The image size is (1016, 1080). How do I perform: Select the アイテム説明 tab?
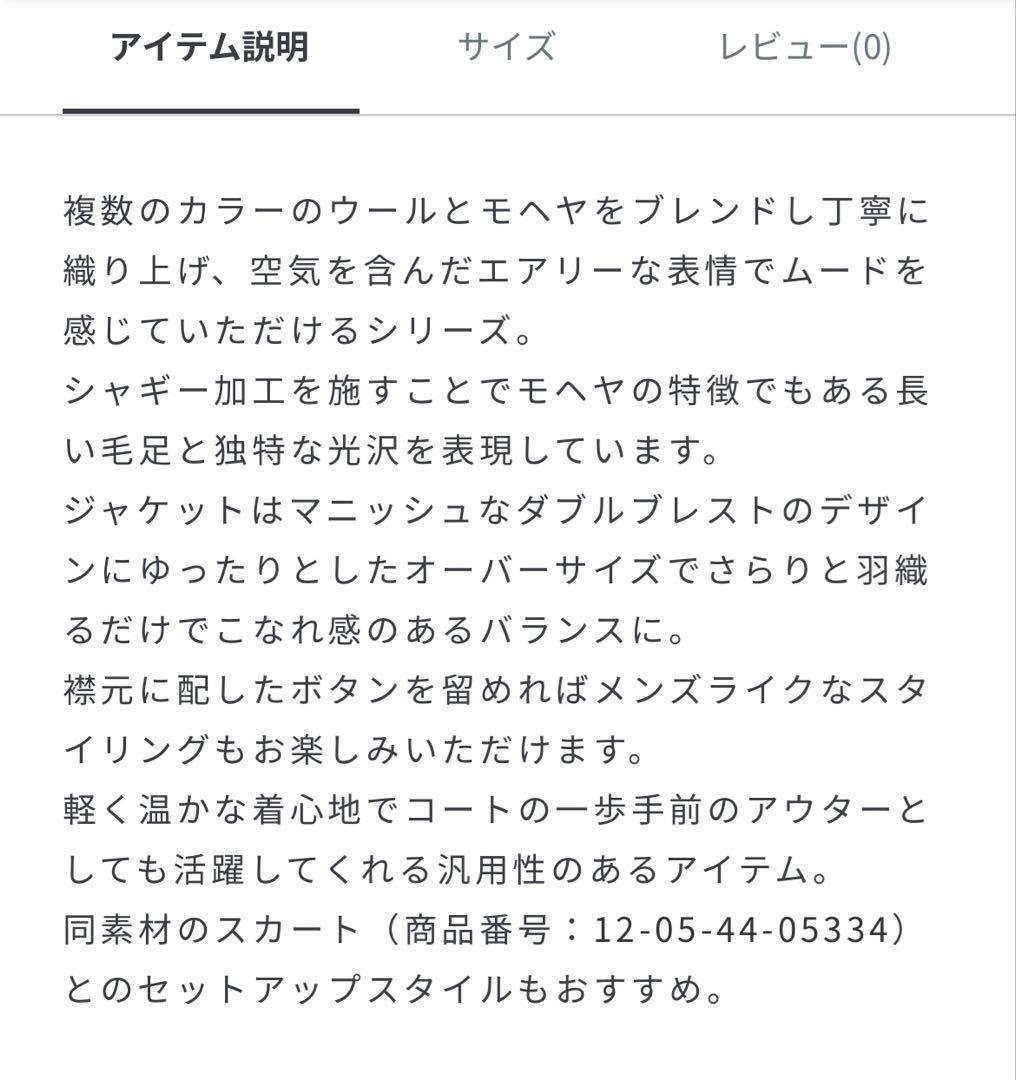(210, 47)
